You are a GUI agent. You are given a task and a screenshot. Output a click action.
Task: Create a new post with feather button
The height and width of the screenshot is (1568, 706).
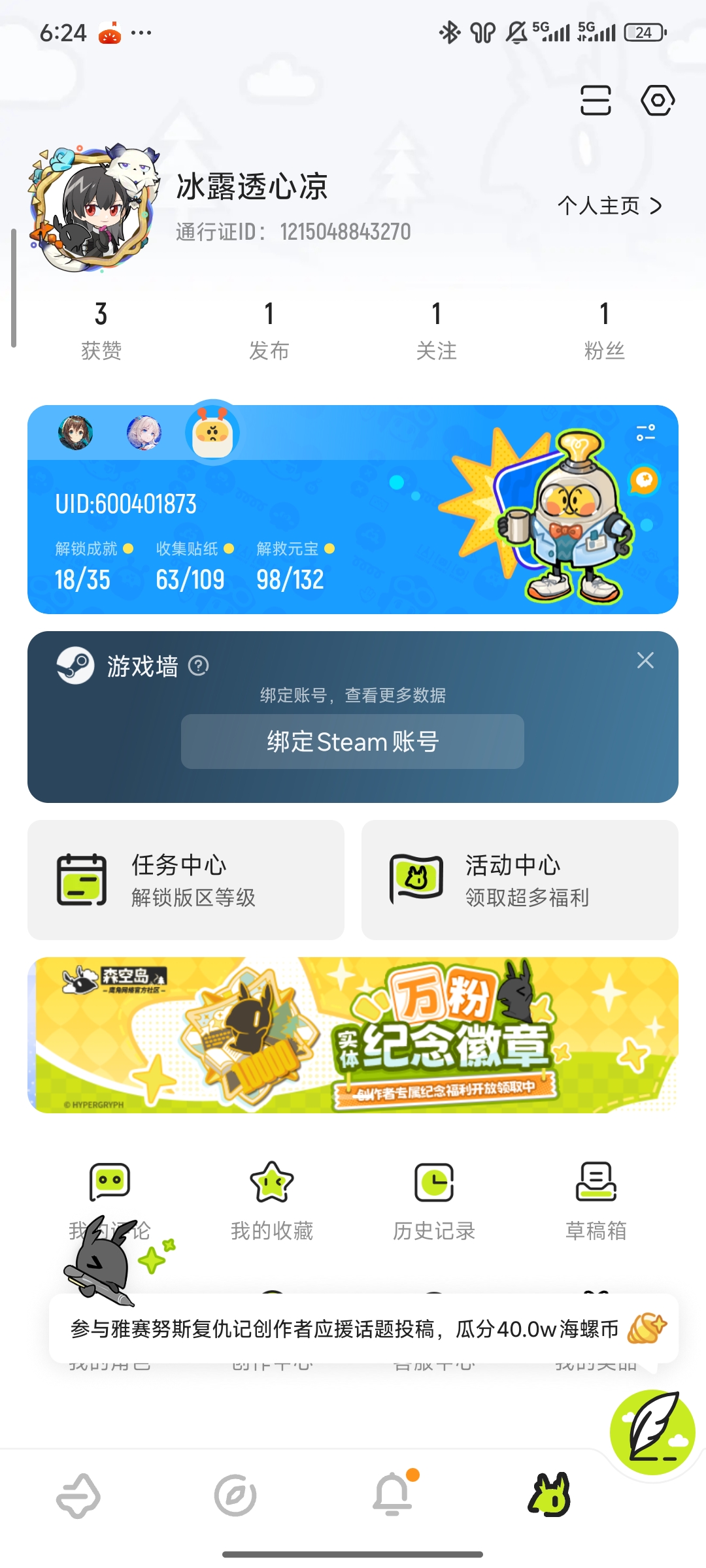(x=652, y=1432)
